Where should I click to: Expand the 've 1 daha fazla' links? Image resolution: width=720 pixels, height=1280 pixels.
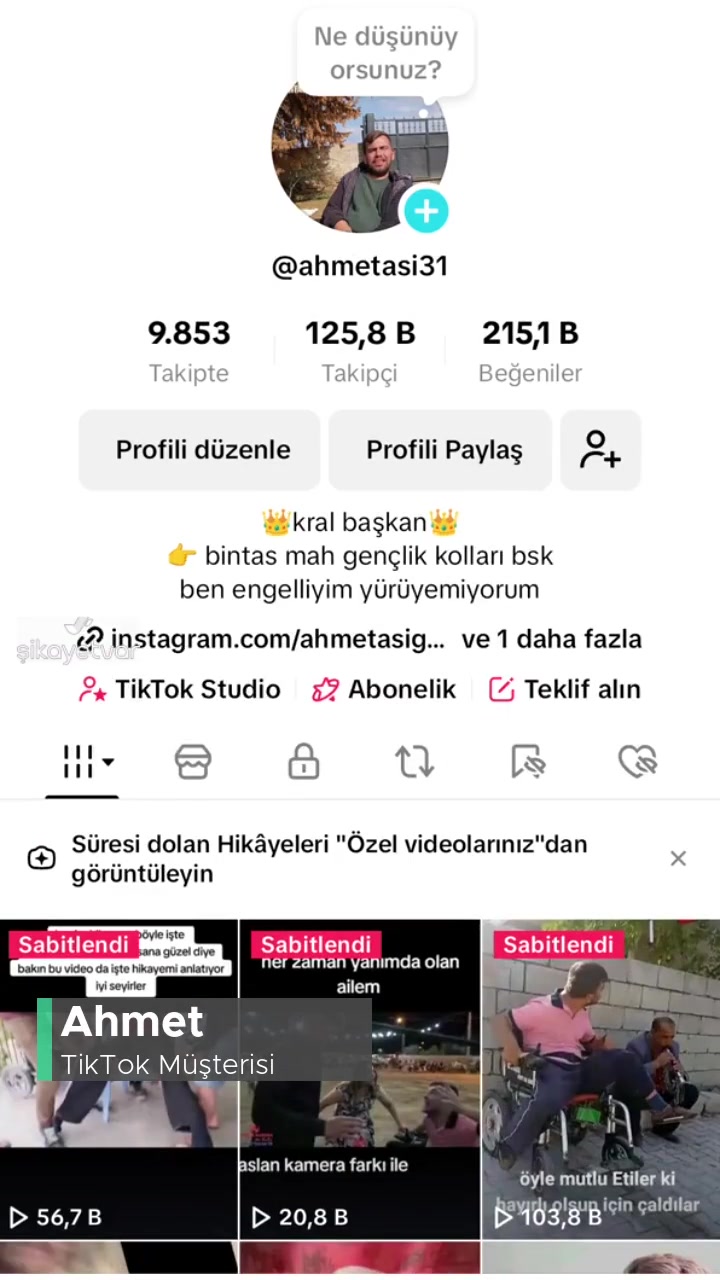551,639
